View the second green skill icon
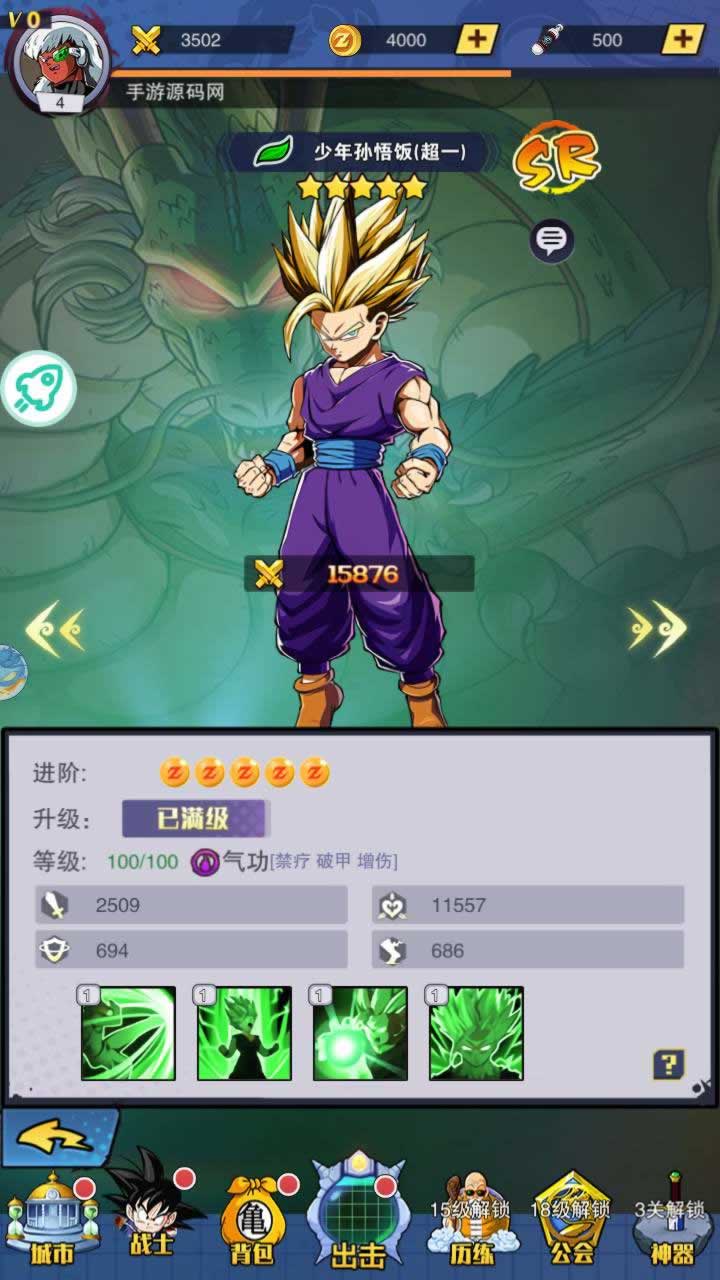Screen dimensions: 720x1280 click(x=244, y=1034)
